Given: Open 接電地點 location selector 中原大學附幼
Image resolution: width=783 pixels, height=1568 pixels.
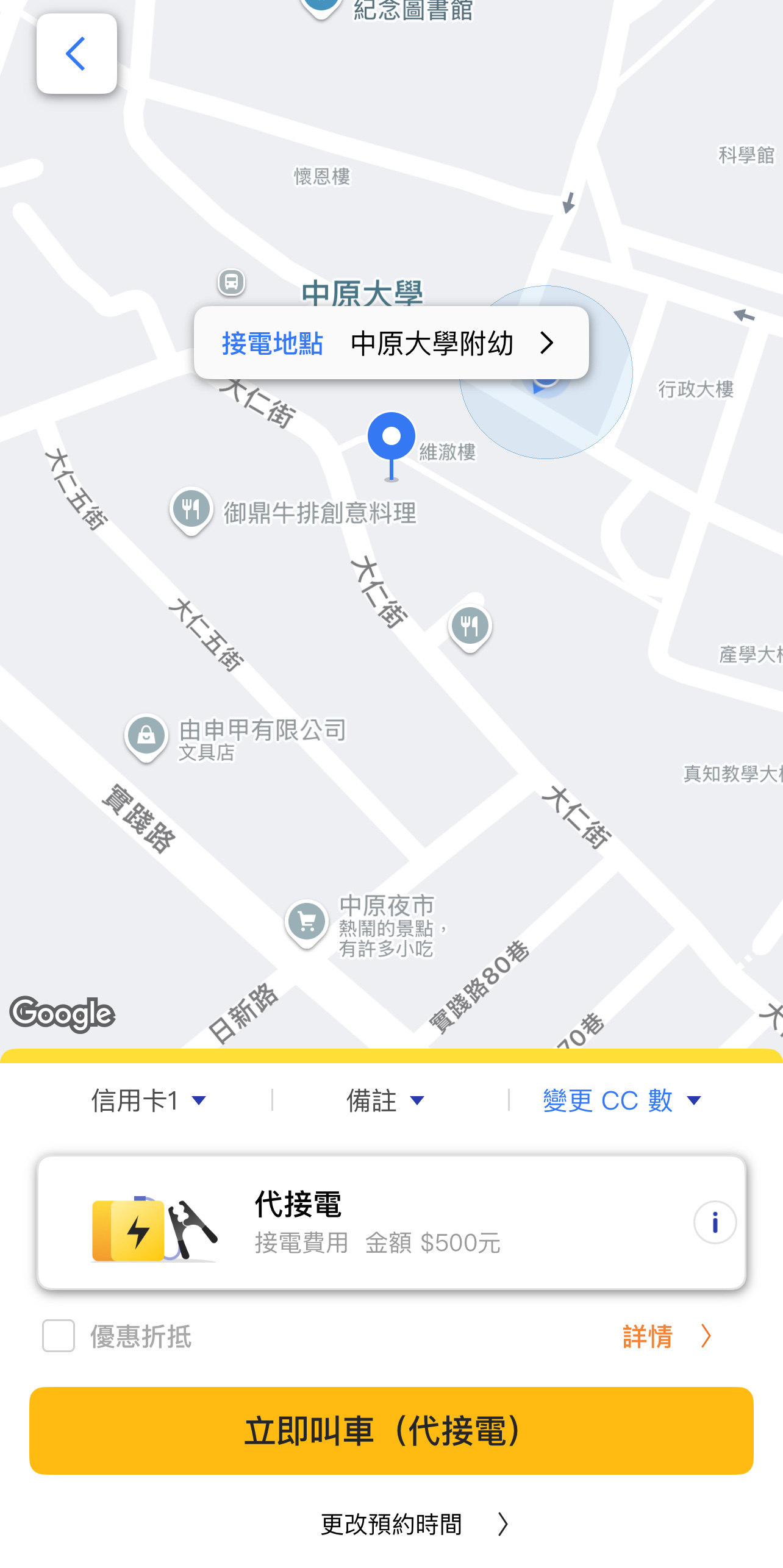Looking at the screenshot, I should 391,343.
